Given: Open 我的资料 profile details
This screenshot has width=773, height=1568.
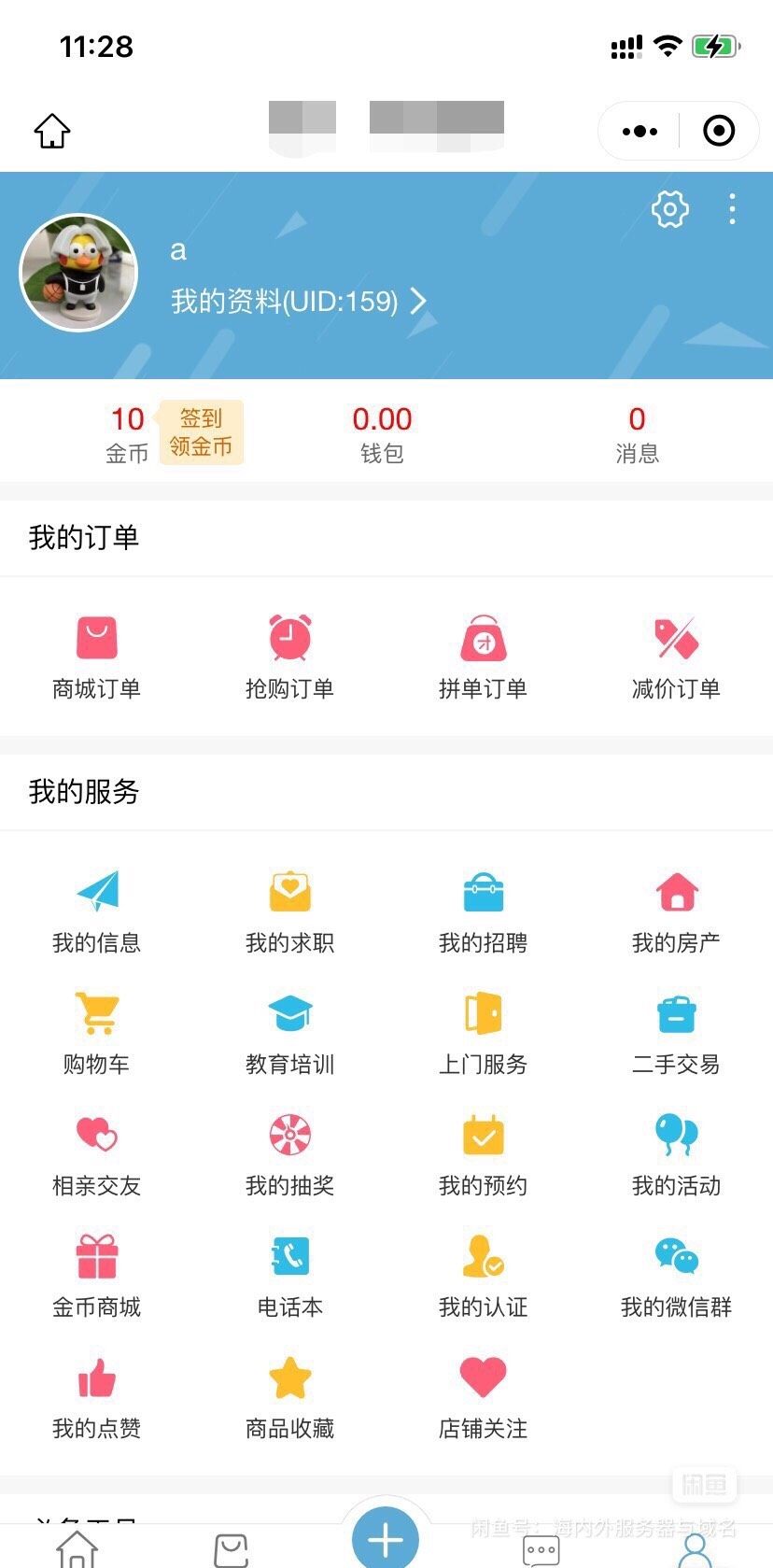Looking at the screenshot, I should coord(298,301).
